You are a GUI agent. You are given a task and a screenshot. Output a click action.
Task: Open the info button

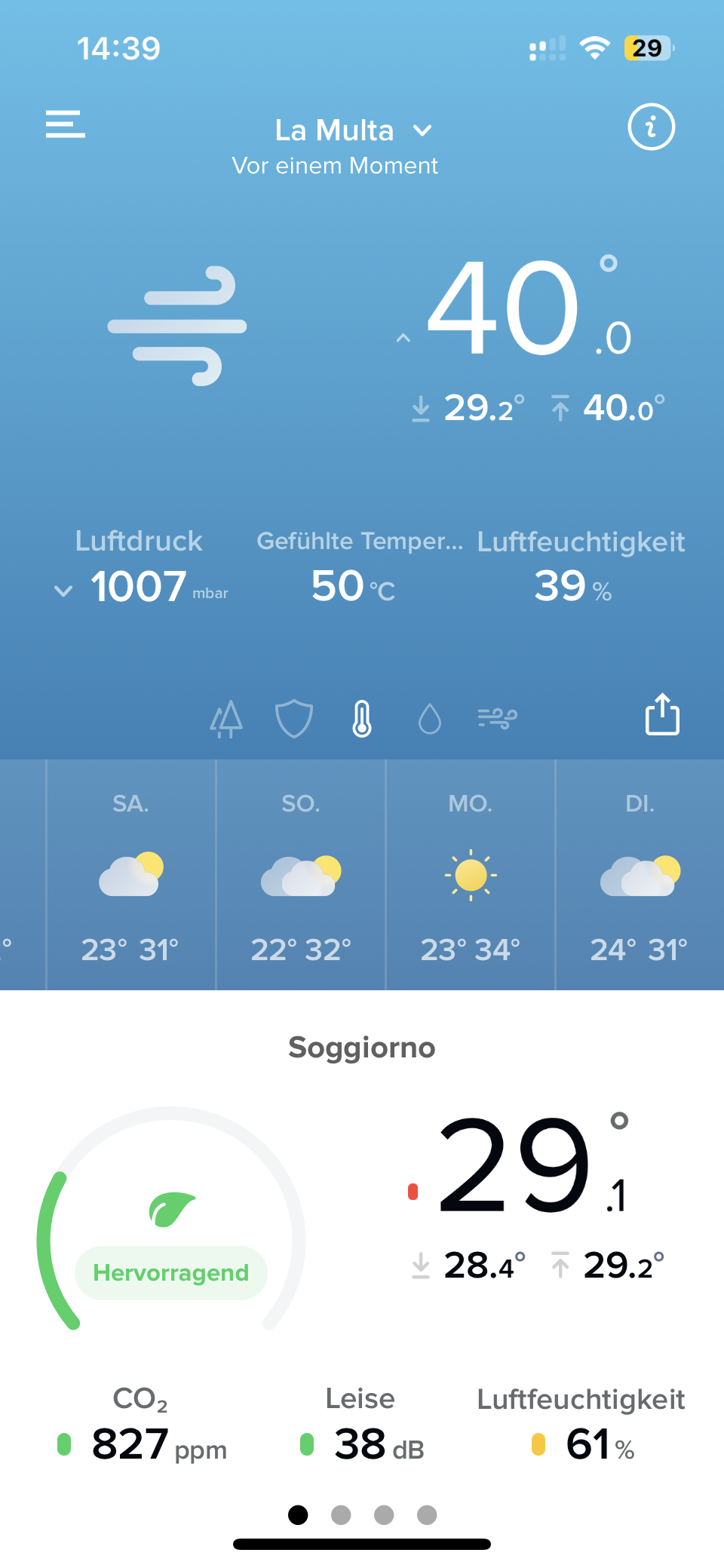[x=651, y=127]
